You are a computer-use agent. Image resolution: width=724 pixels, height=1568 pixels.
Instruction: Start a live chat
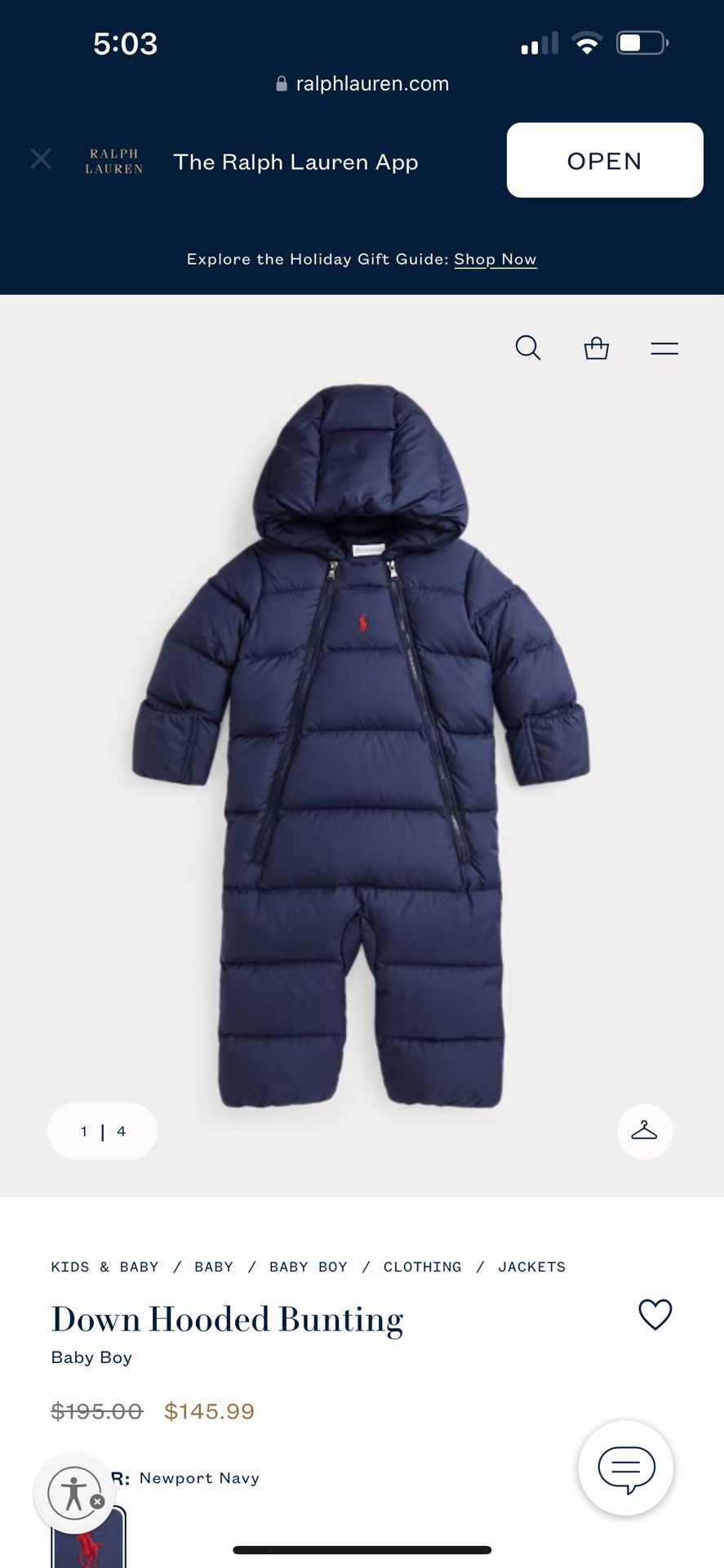point(626,1468)
